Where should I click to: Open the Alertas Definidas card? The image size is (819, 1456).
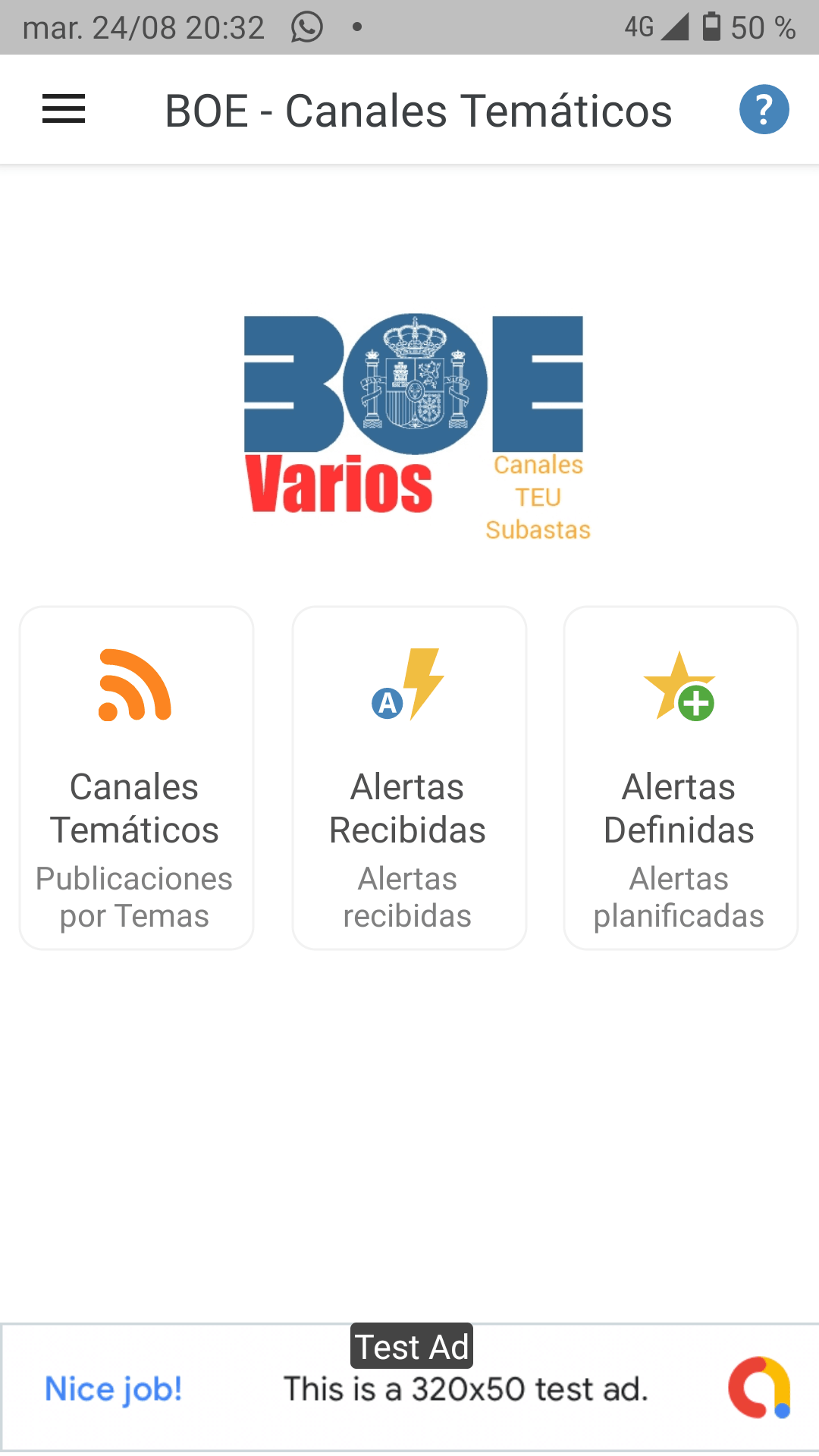[680, 777]
